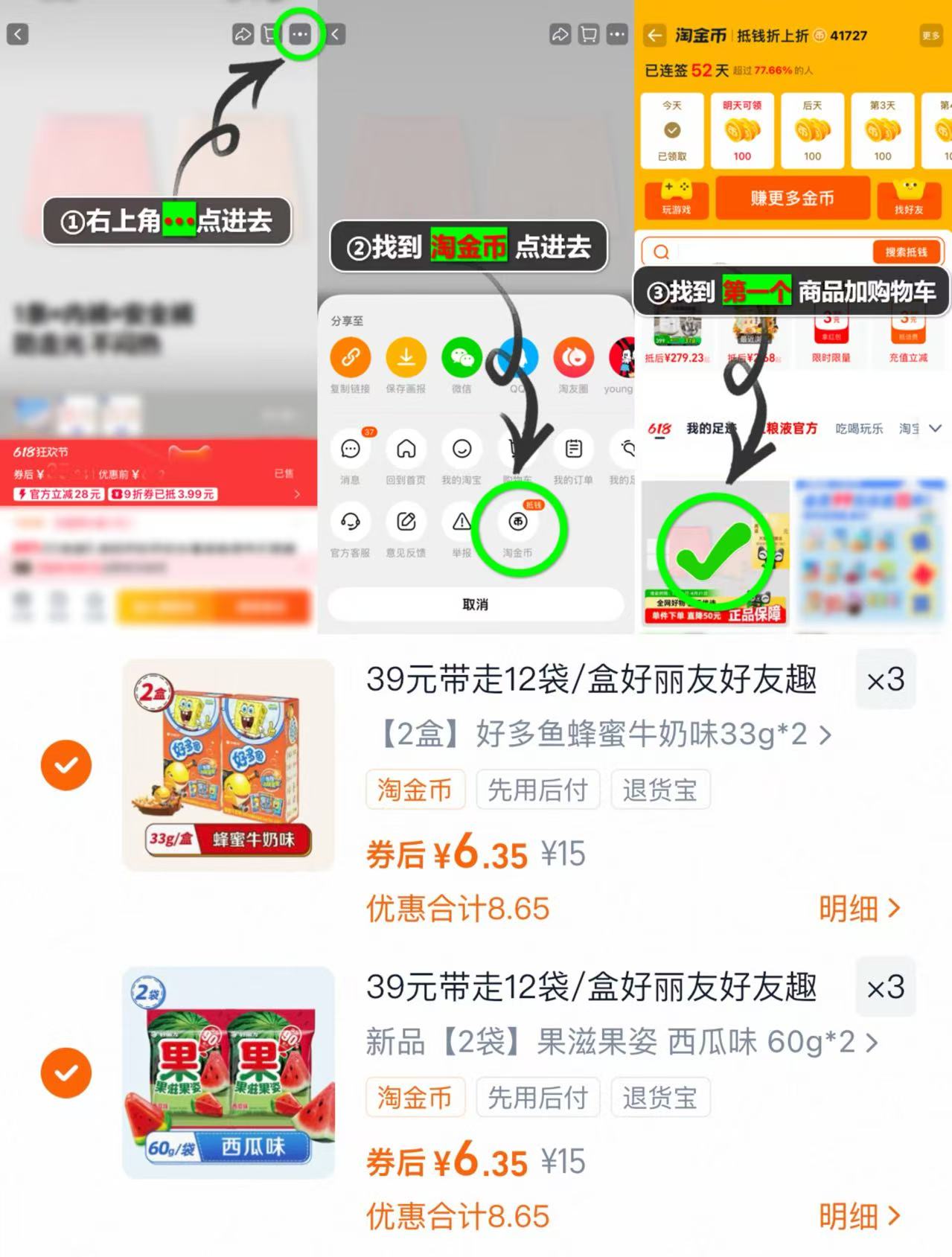Uncheck the 好多鱼蜂蜜牛奶味 cart item
This screenshot has width=952, height=1257.
pyautogui.click(x=67, y=765)
